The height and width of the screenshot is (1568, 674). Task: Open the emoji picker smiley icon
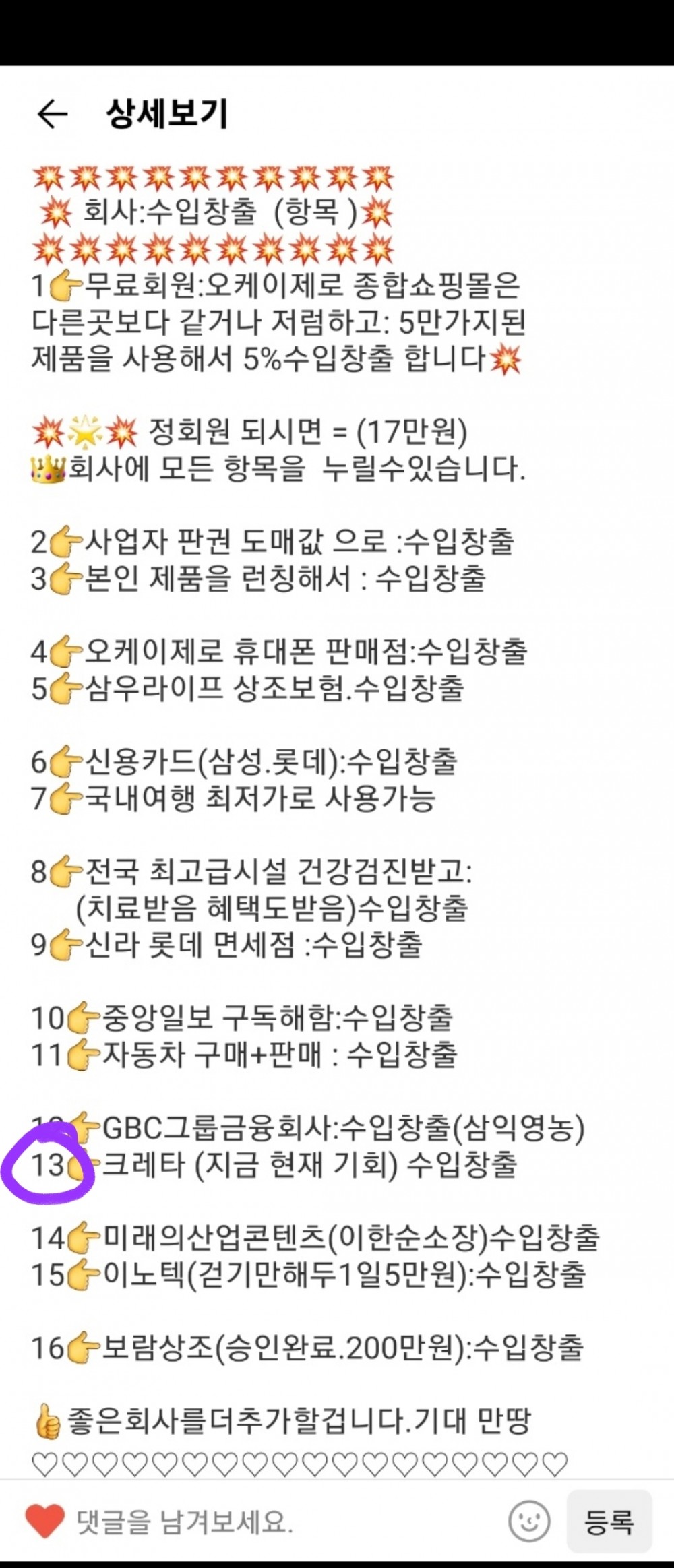click(x=529, y=1521)
